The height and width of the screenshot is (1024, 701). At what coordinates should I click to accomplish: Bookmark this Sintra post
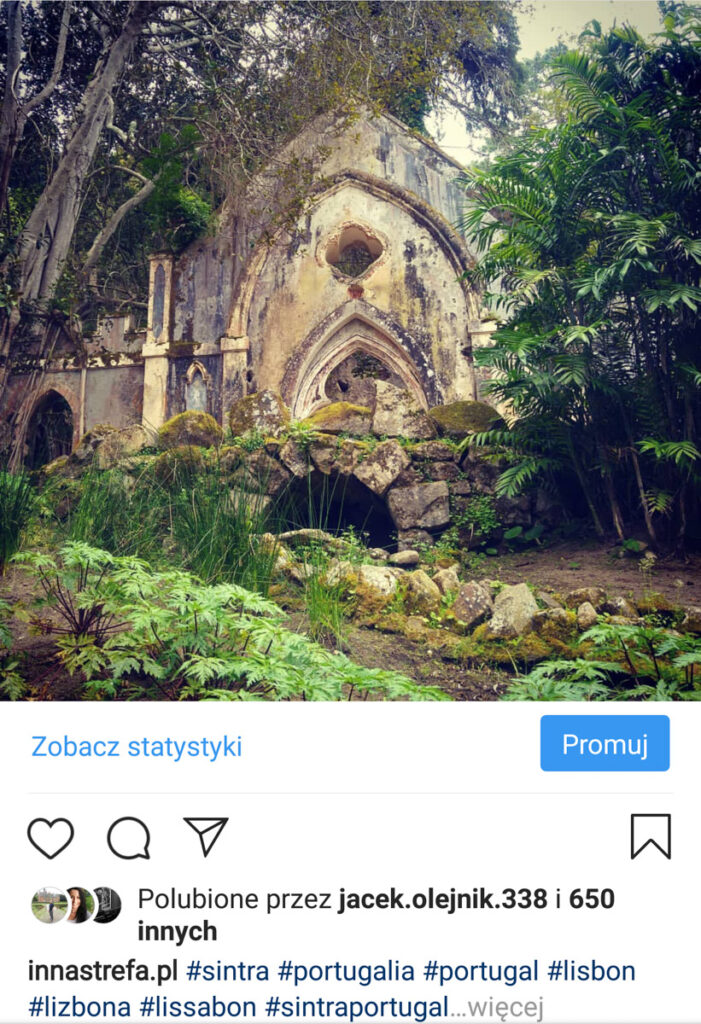coord(650,836)
